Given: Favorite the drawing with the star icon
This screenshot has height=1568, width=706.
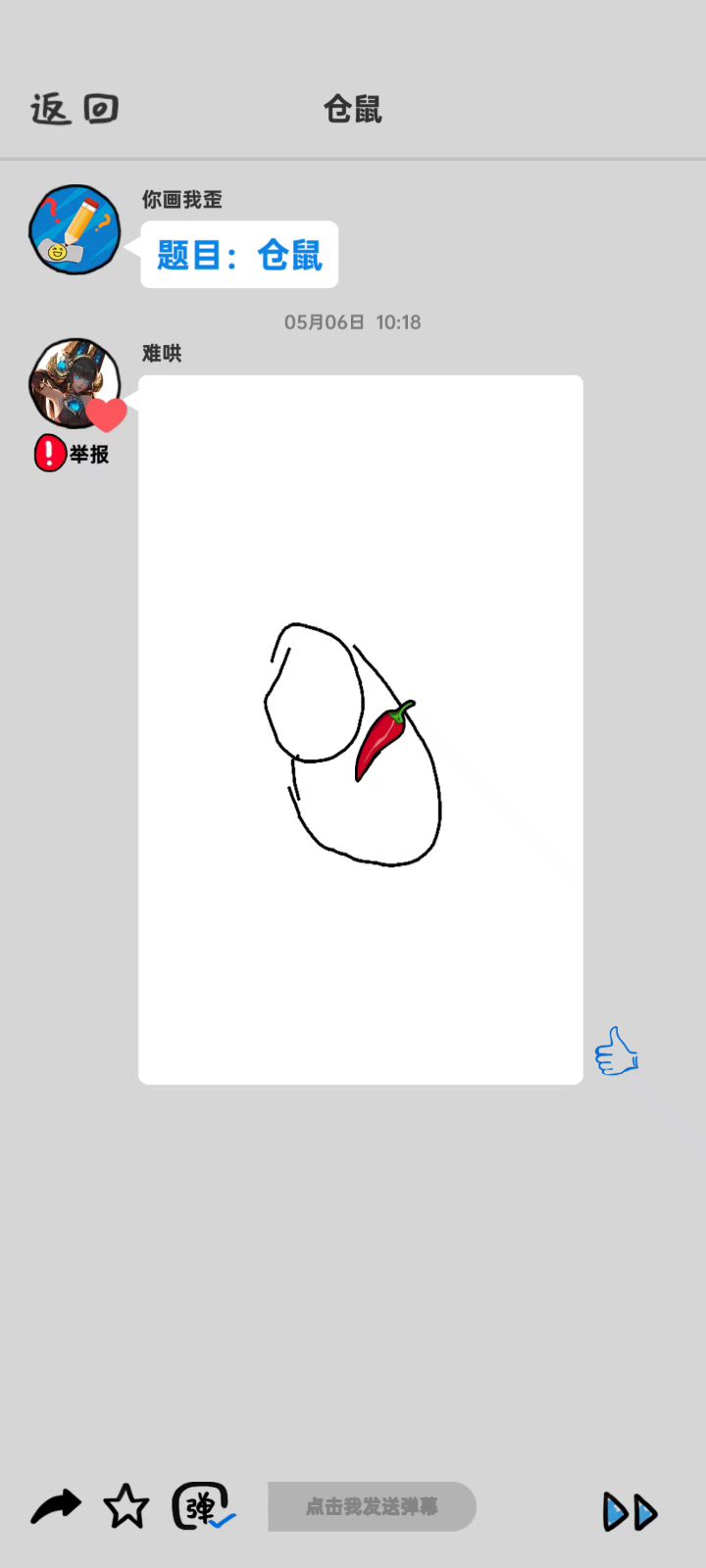Looking at the screenshot, I should click(x=126, y=1507).
